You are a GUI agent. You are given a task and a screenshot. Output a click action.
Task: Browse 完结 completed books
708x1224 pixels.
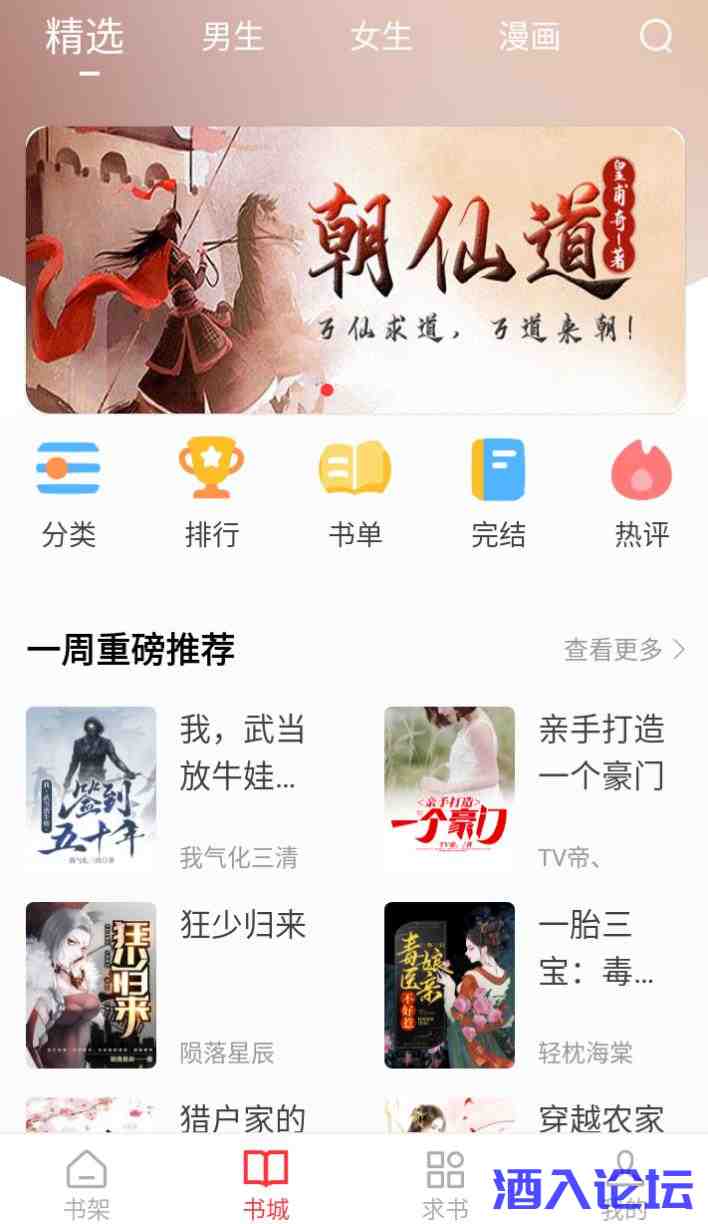498,492
